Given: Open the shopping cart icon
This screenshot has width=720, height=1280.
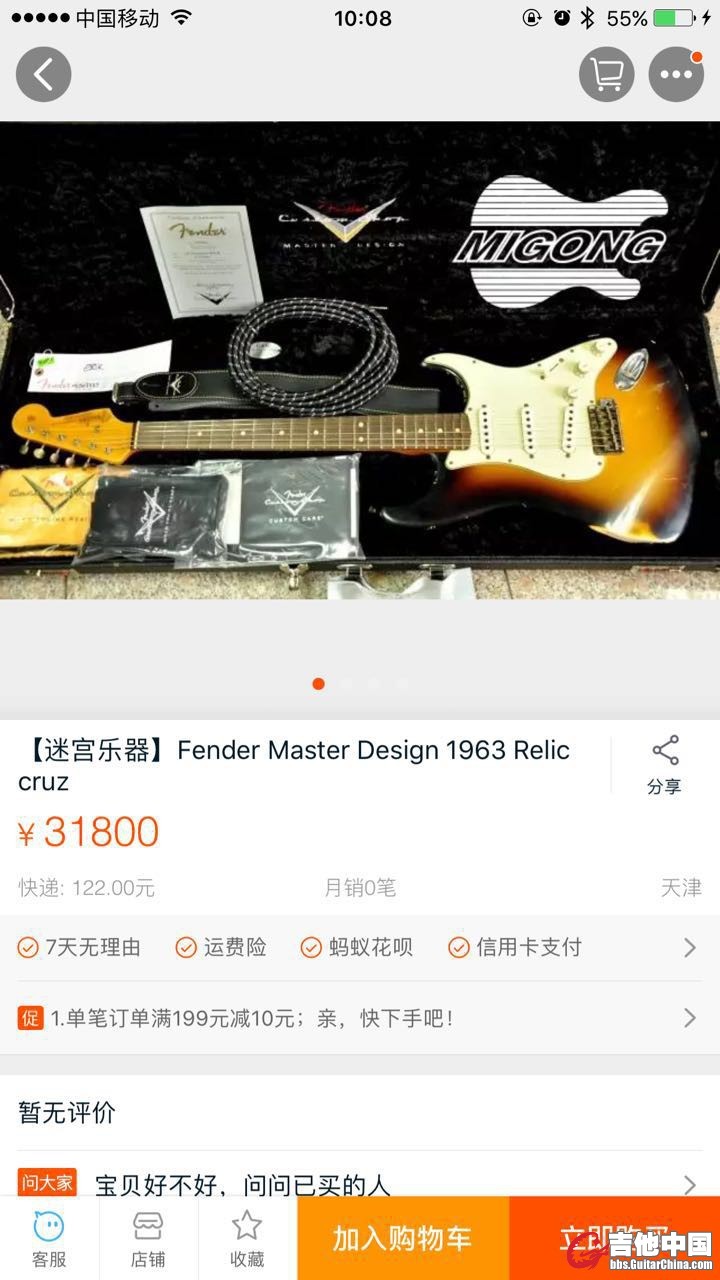Looking at the screenshot, I should tap(606, 74).
